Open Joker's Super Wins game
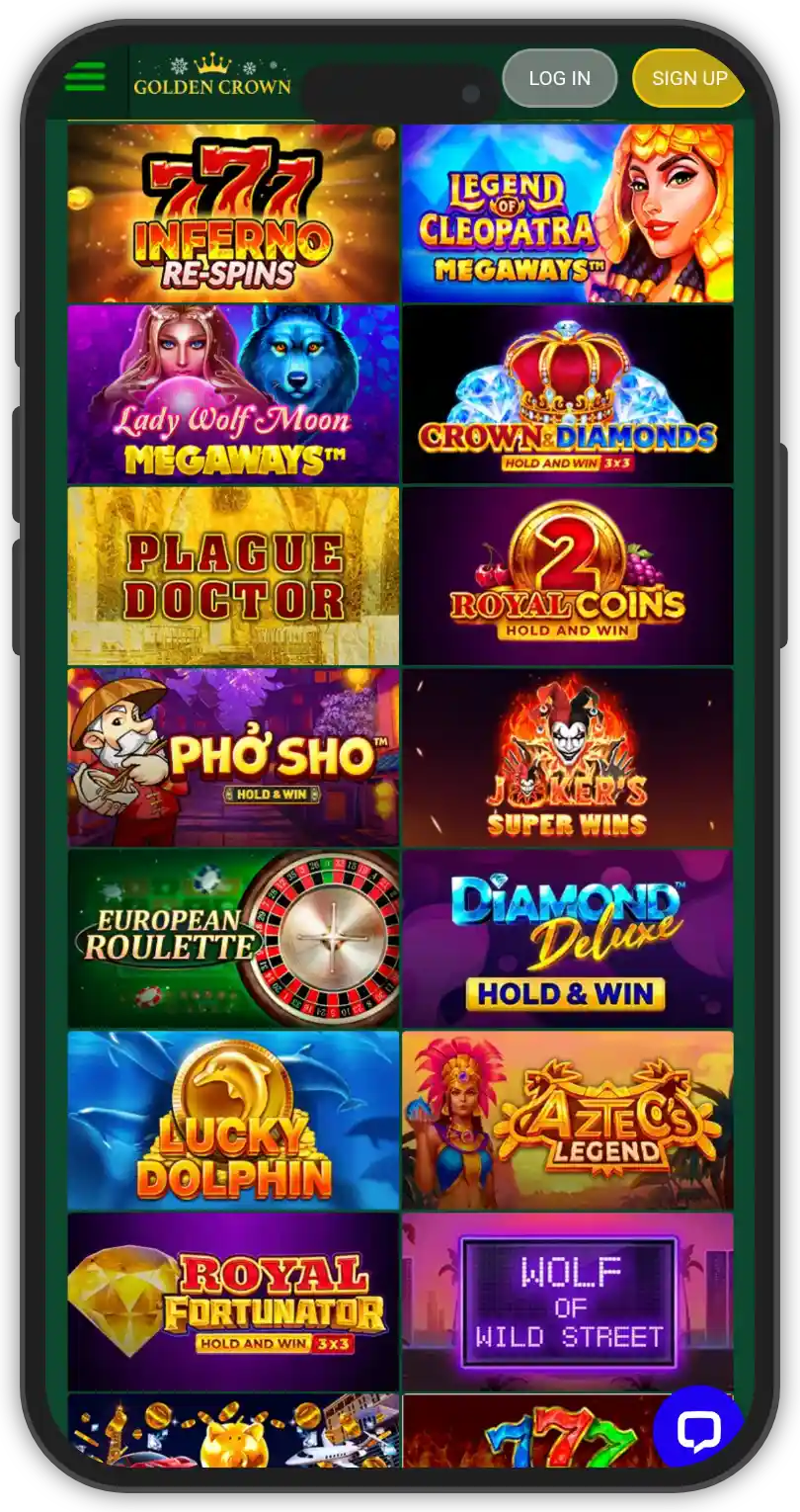Viewport: 800px width, 1512px height. 567,757
